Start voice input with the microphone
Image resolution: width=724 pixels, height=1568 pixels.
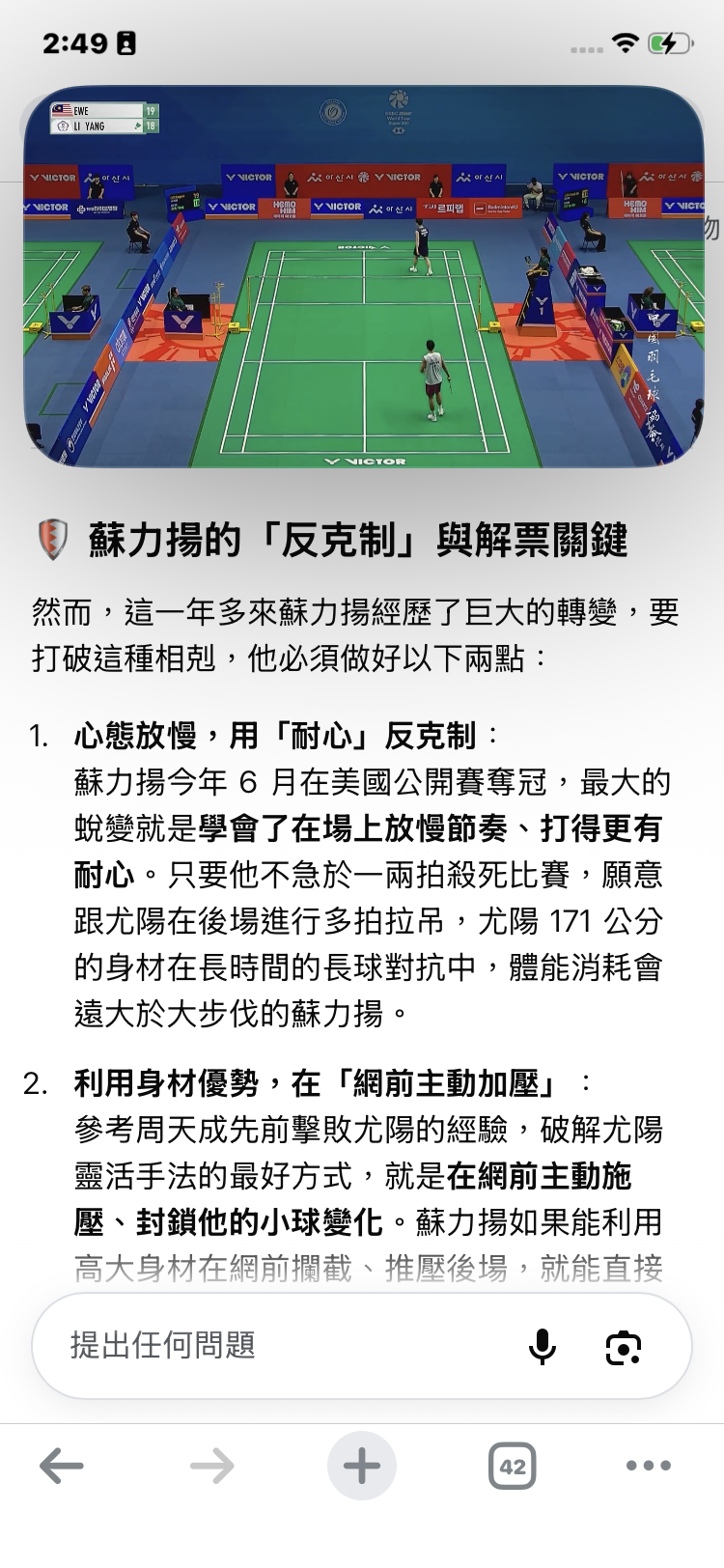(x=543, y=1347)
